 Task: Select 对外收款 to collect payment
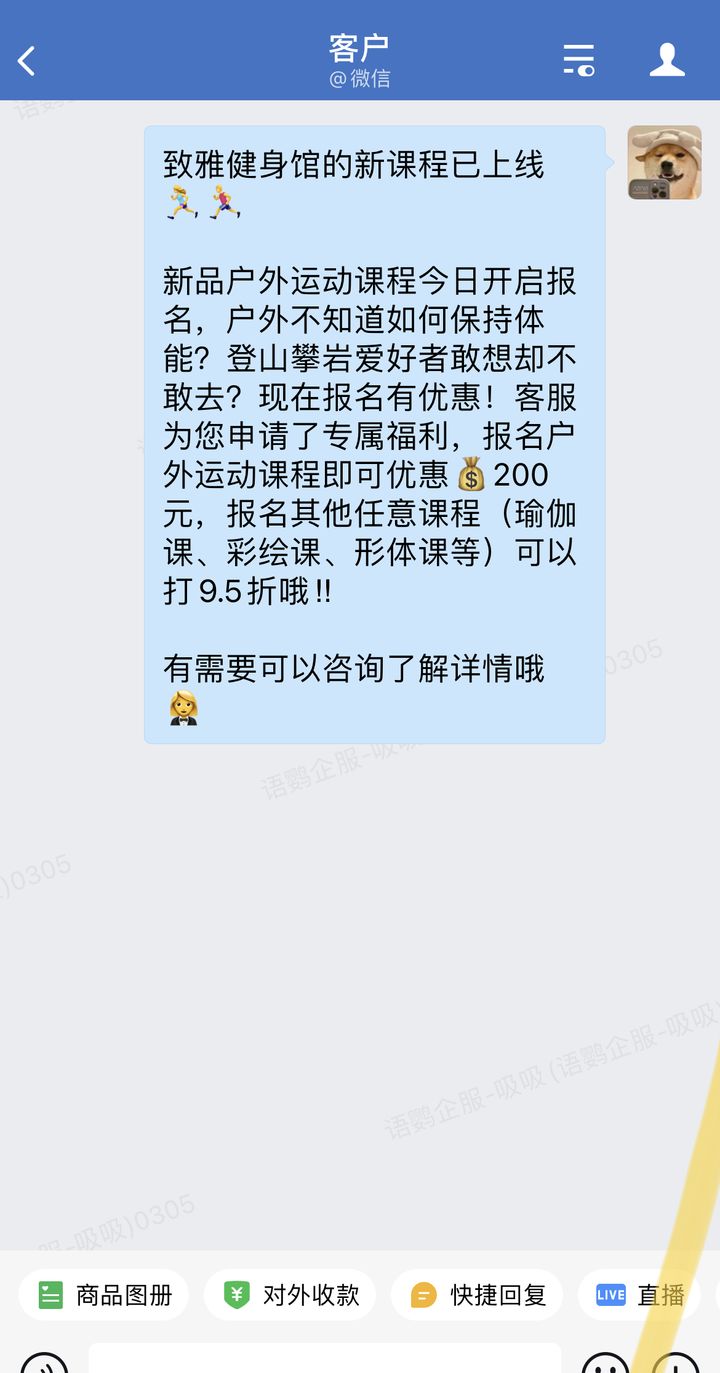pyautogui.click(x=290, y=1295)
